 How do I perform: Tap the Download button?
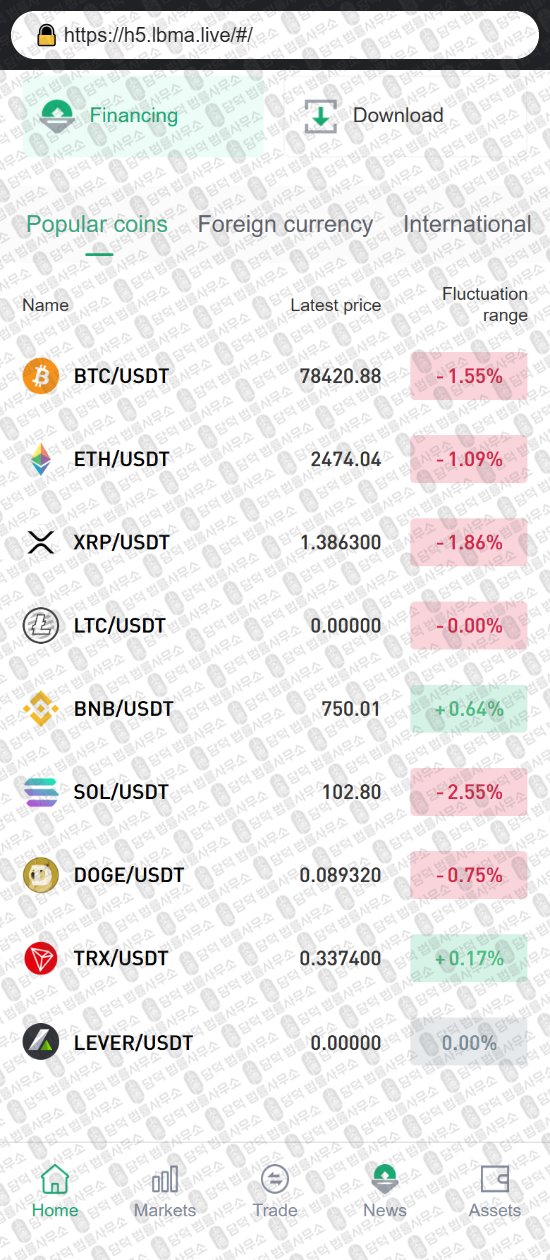(373, 116)
